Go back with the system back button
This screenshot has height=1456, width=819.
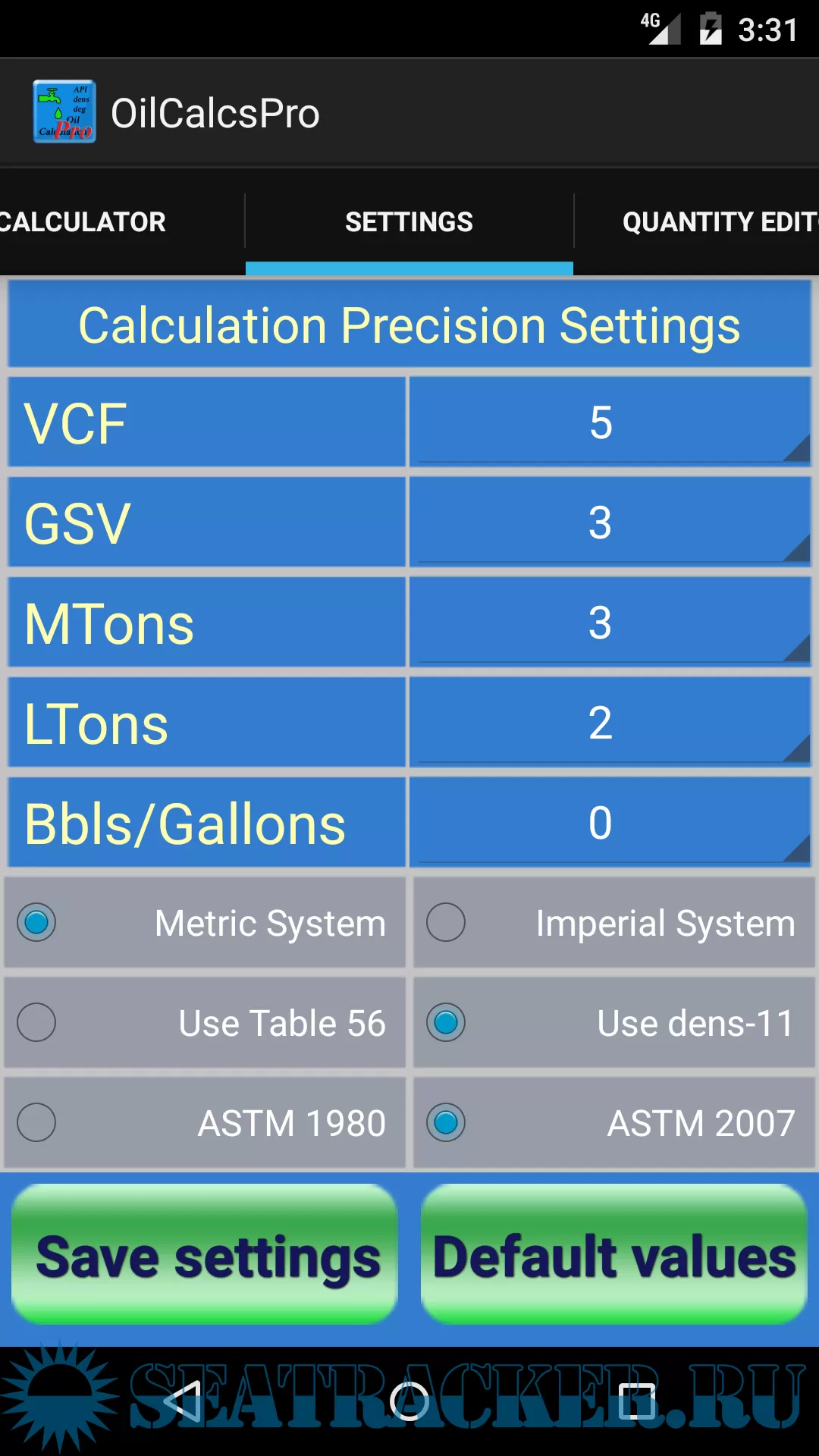click(182, 1401)
